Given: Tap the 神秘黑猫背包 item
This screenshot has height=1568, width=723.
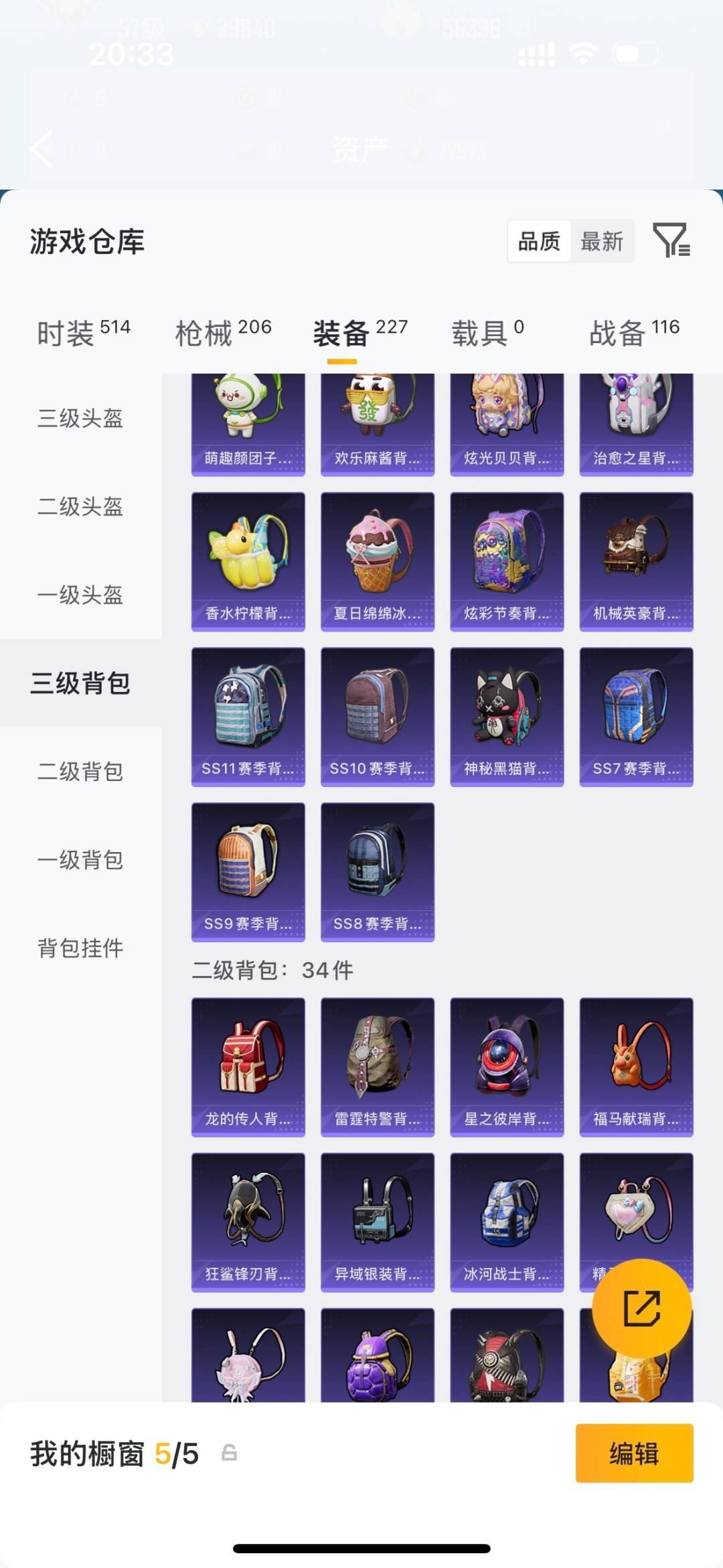Looking at the screenshot, I should tap(507, 716).
